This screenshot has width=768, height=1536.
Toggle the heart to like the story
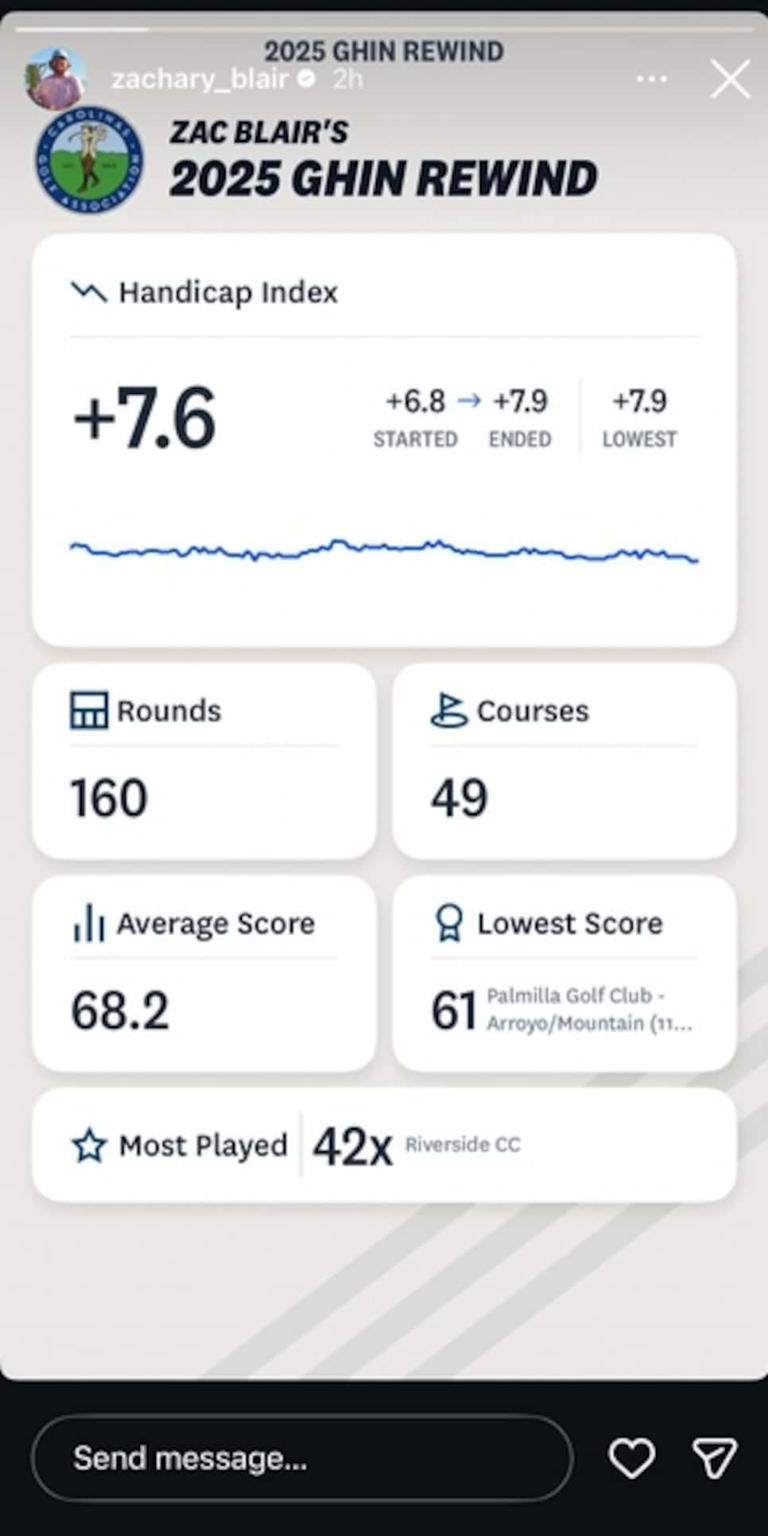pos(630,1459)
